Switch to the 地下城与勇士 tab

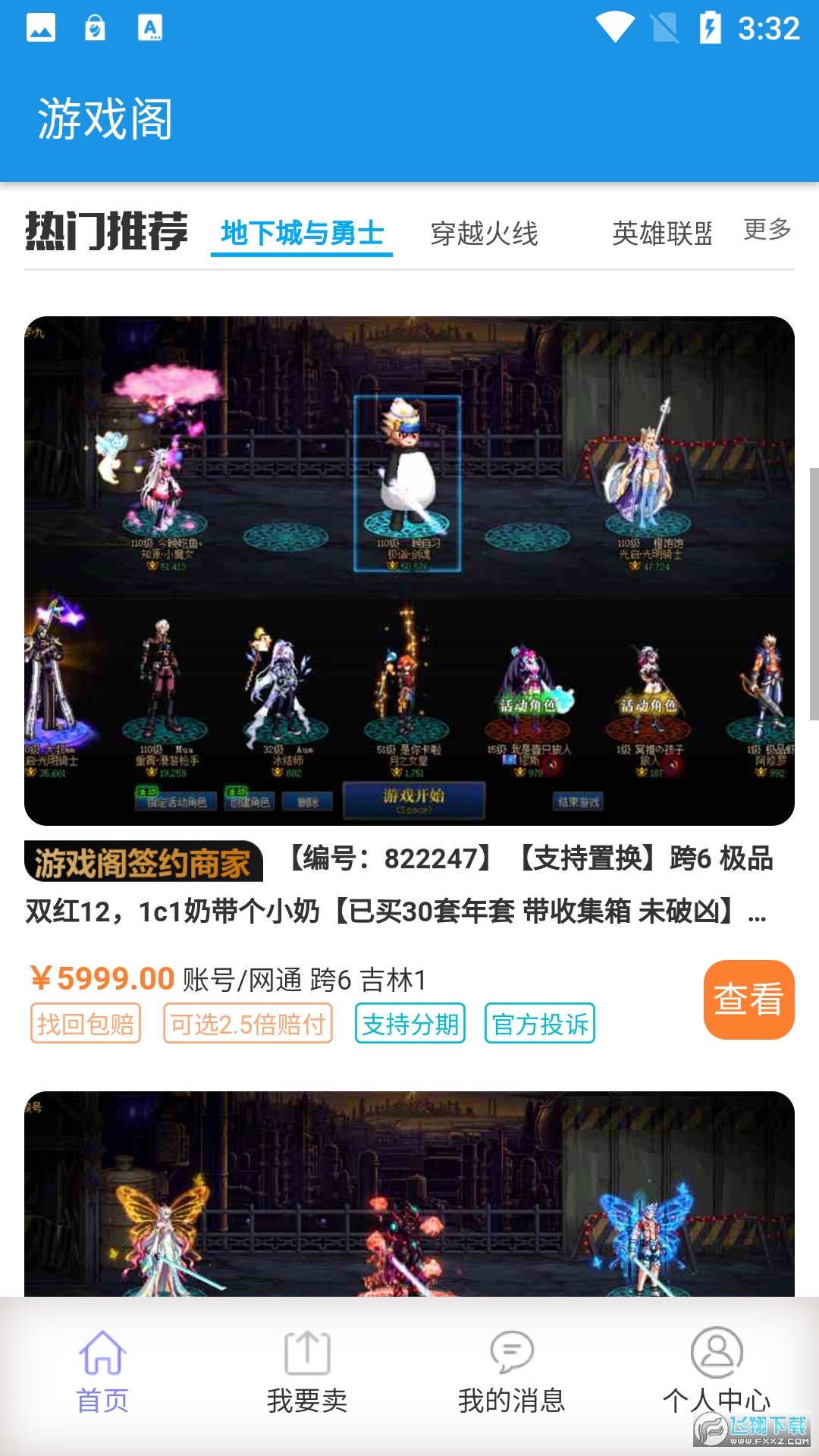pos(302,233)
